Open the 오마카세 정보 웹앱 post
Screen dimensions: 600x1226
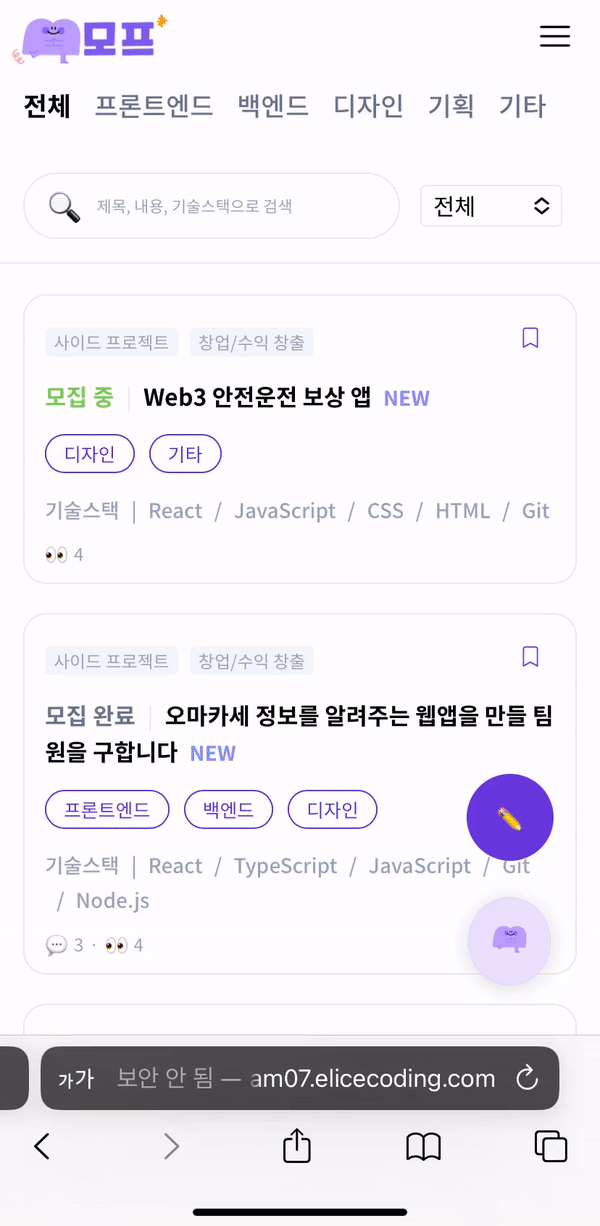pos(300,794)
